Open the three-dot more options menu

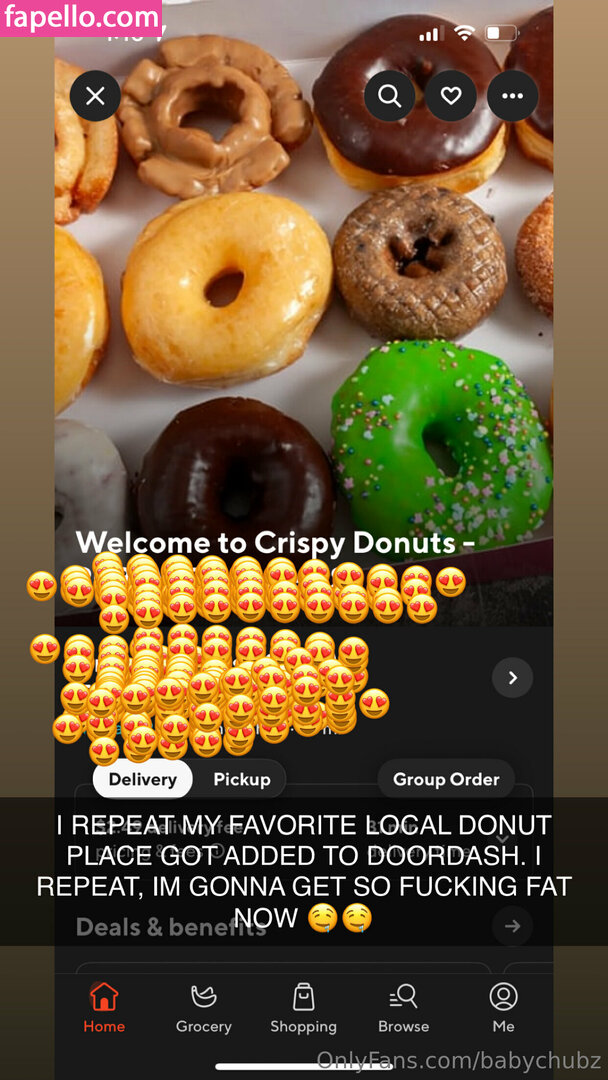[513, 96]
